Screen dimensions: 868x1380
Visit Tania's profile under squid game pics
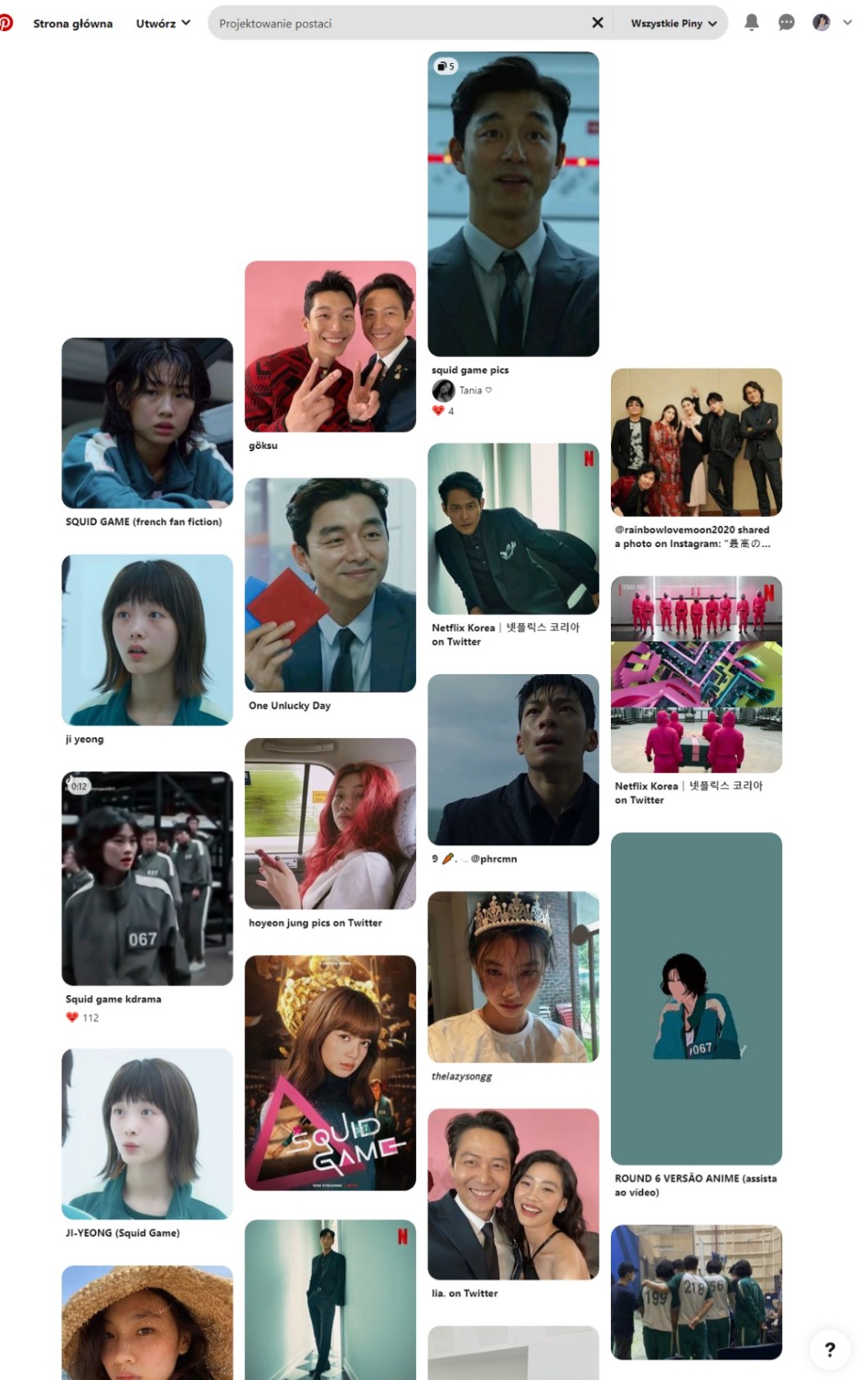pos(470,391)
